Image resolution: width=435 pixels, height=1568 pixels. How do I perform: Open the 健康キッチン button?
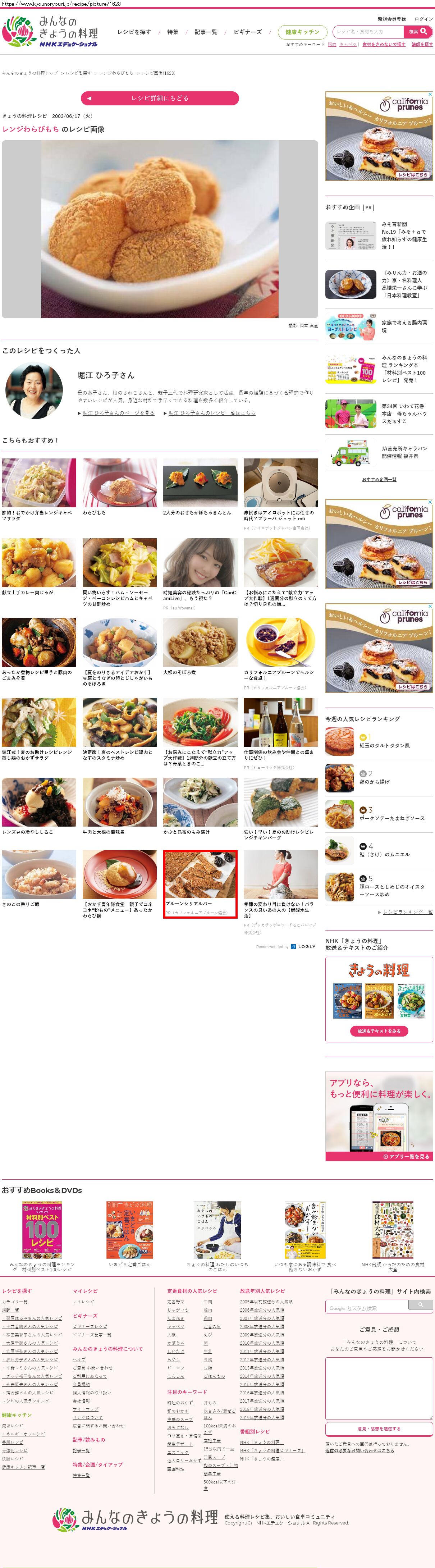(302, 32)
